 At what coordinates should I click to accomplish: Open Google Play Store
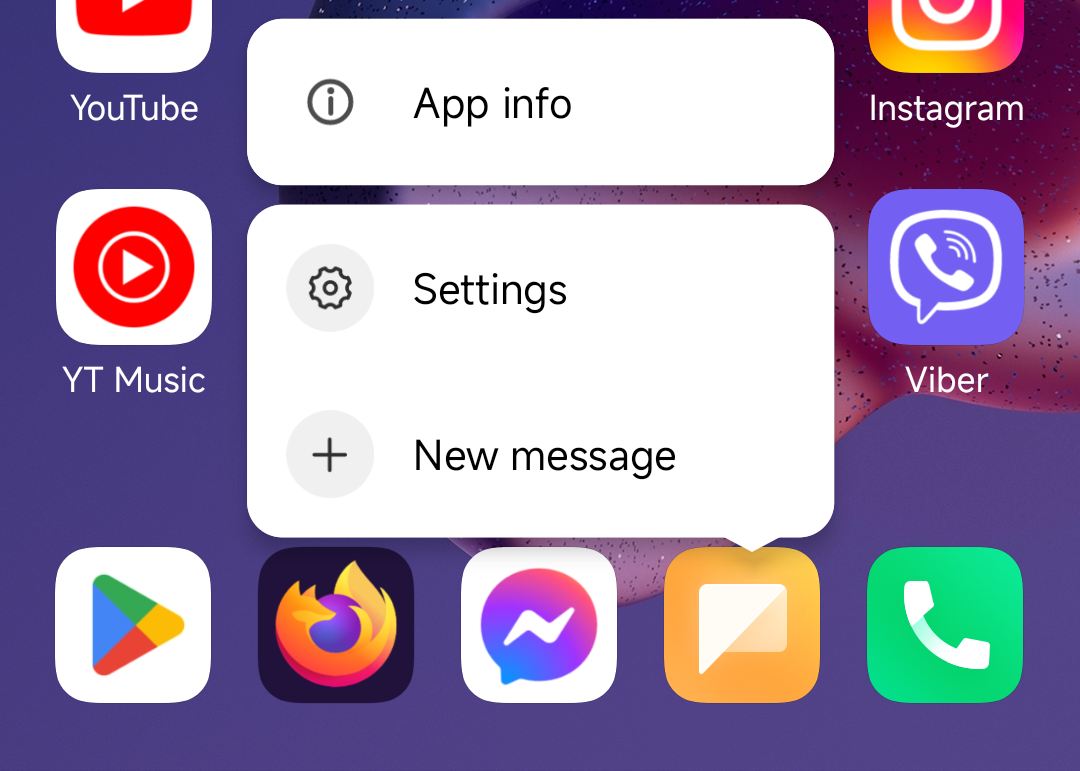pyautogui.click(x=134, y=625)
